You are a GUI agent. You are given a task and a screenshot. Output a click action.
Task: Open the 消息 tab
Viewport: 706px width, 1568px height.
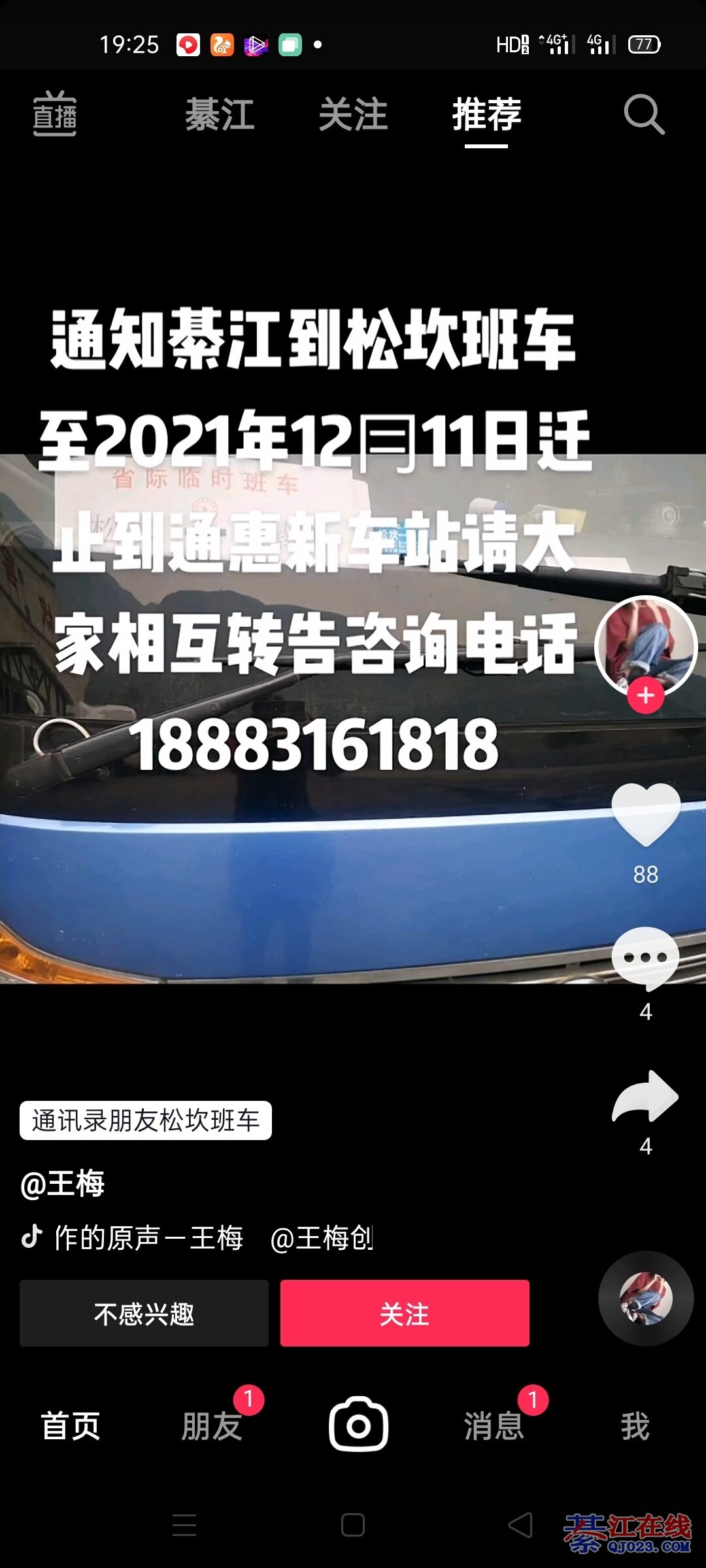click(x=494, y=1426)
